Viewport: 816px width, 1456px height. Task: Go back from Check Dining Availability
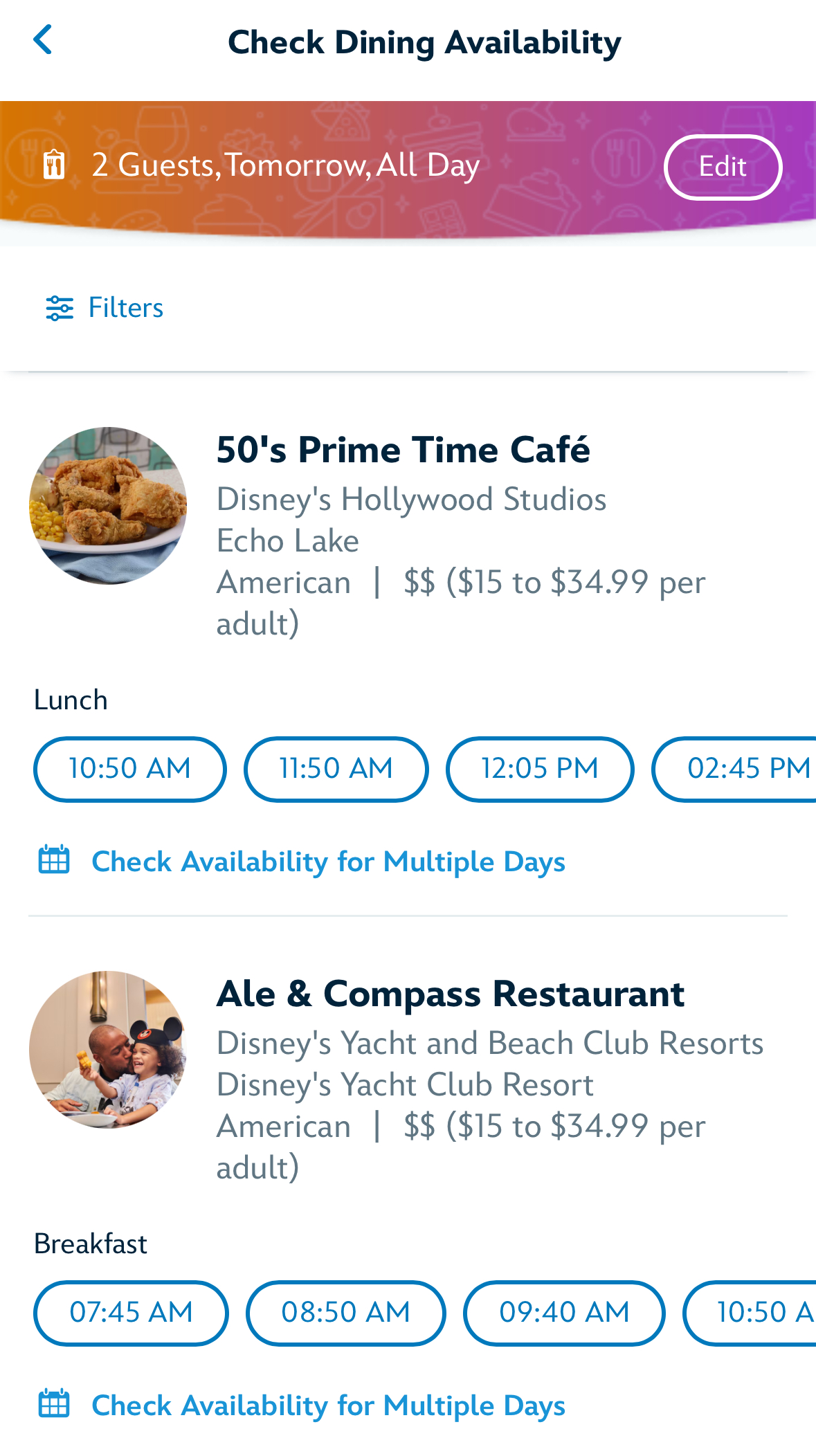click(x=43, y=40)
